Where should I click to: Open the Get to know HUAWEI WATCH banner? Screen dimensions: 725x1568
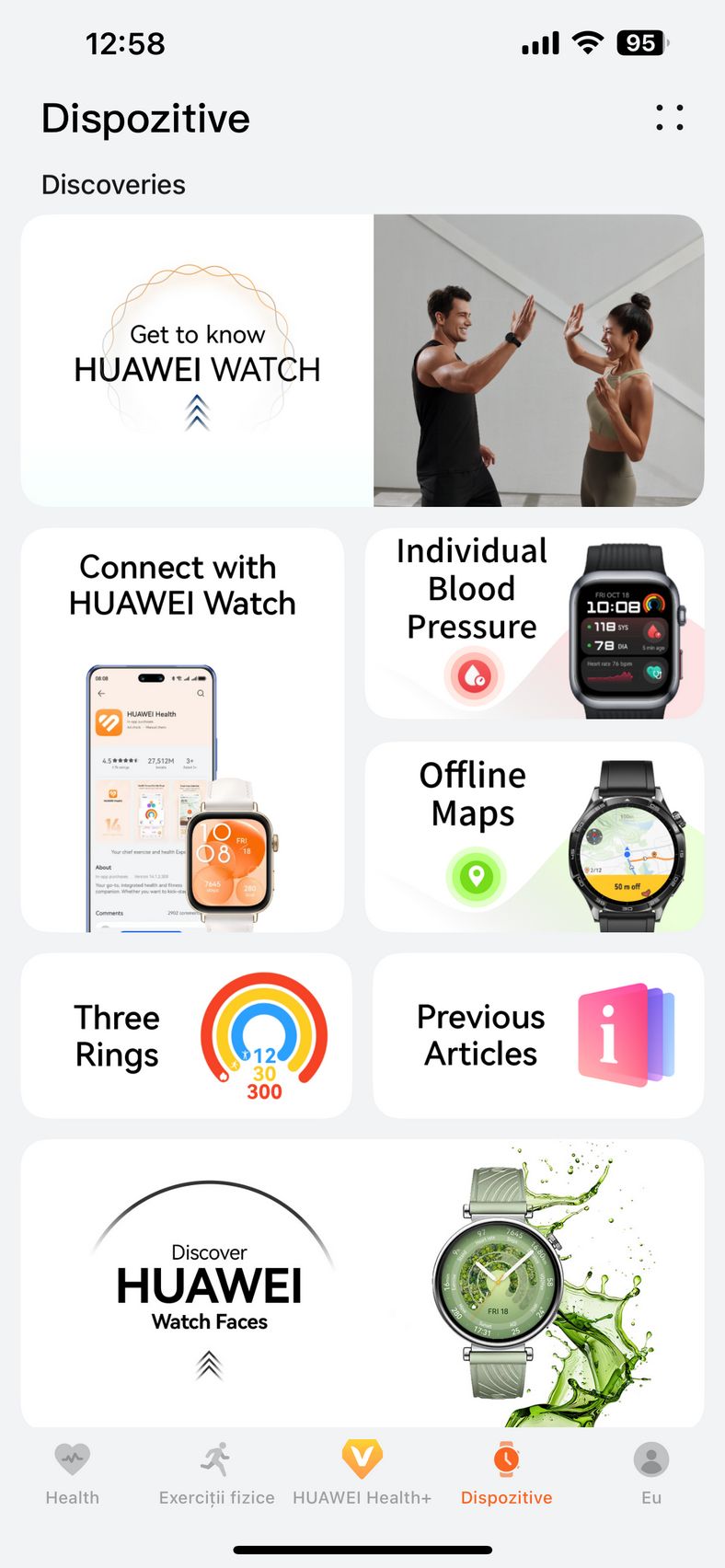362,361
